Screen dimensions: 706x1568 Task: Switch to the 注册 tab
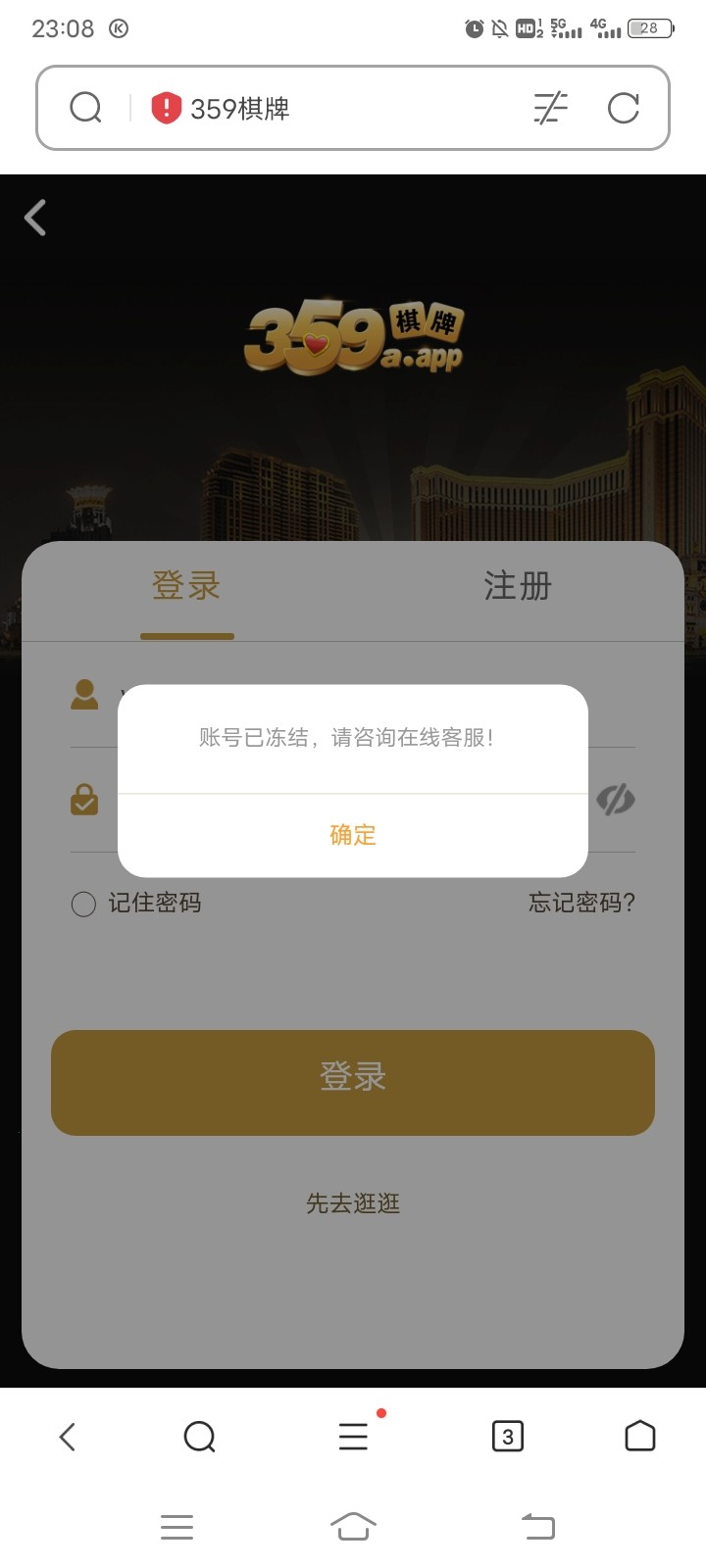tap(518, 586)
